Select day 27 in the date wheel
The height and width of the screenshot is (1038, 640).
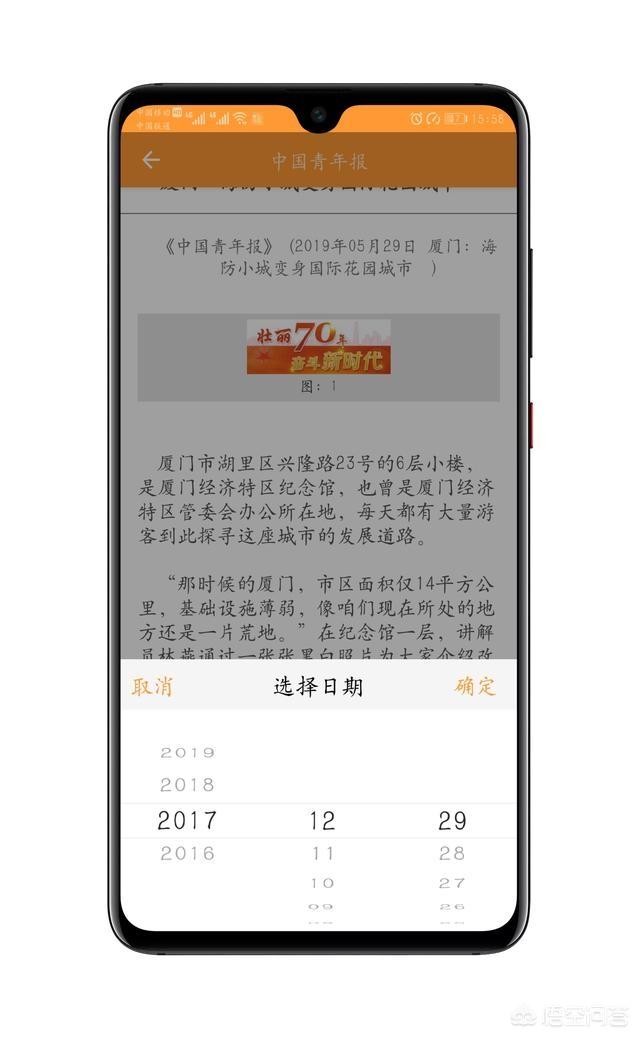452,883
